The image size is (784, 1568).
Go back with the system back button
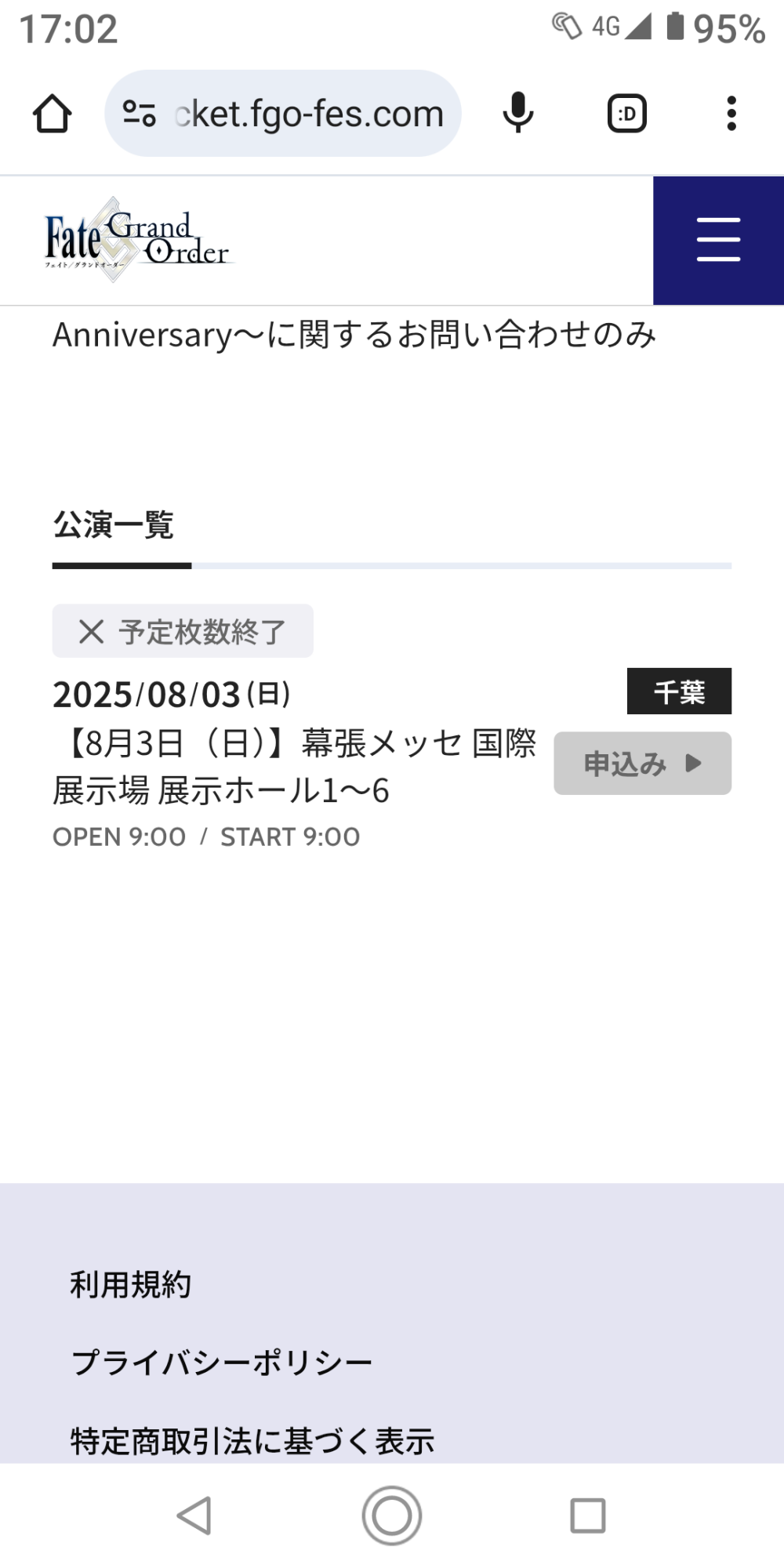(194, 1515)
